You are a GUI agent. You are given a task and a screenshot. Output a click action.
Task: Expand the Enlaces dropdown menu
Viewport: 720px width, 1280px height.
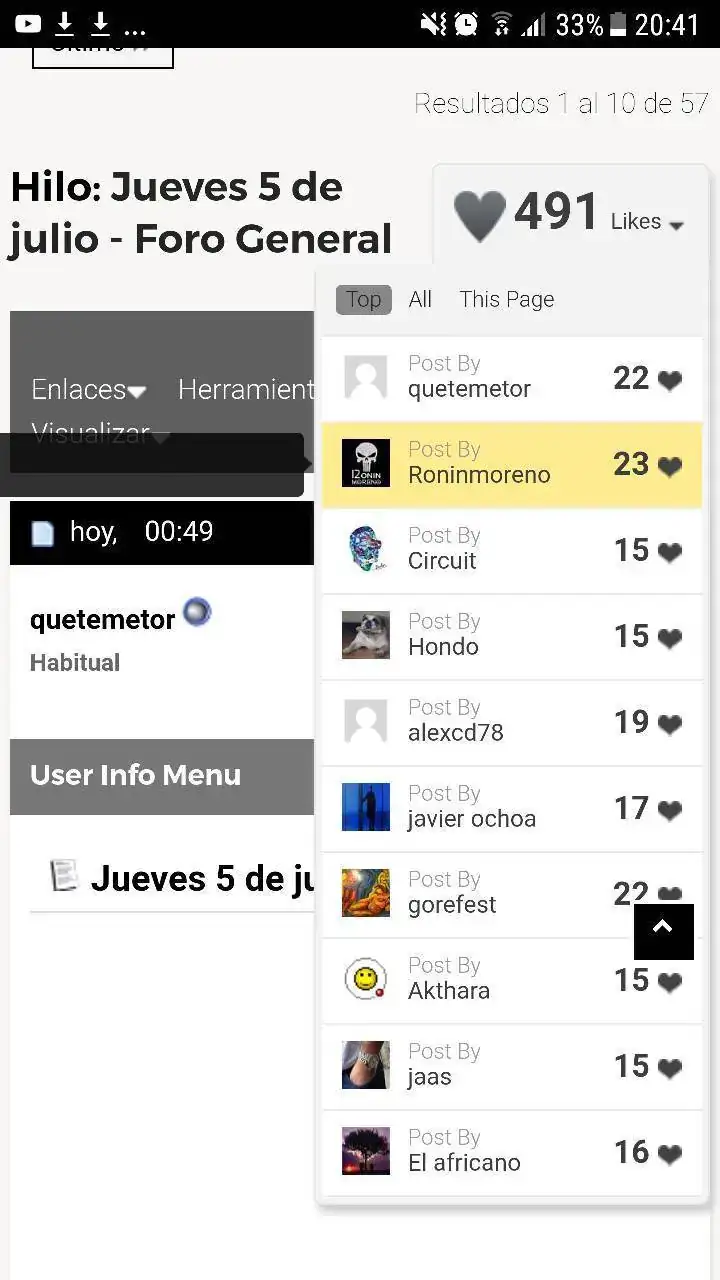(x=88, y=390)
